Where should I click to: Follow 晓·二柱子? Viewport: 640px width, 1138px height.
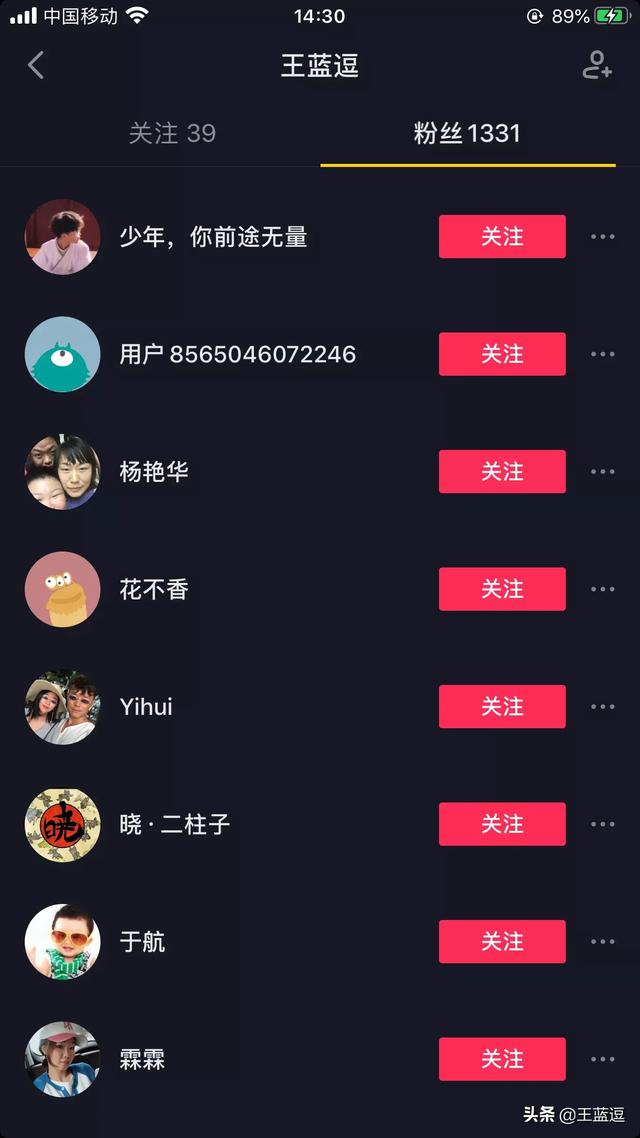[502, 824]
